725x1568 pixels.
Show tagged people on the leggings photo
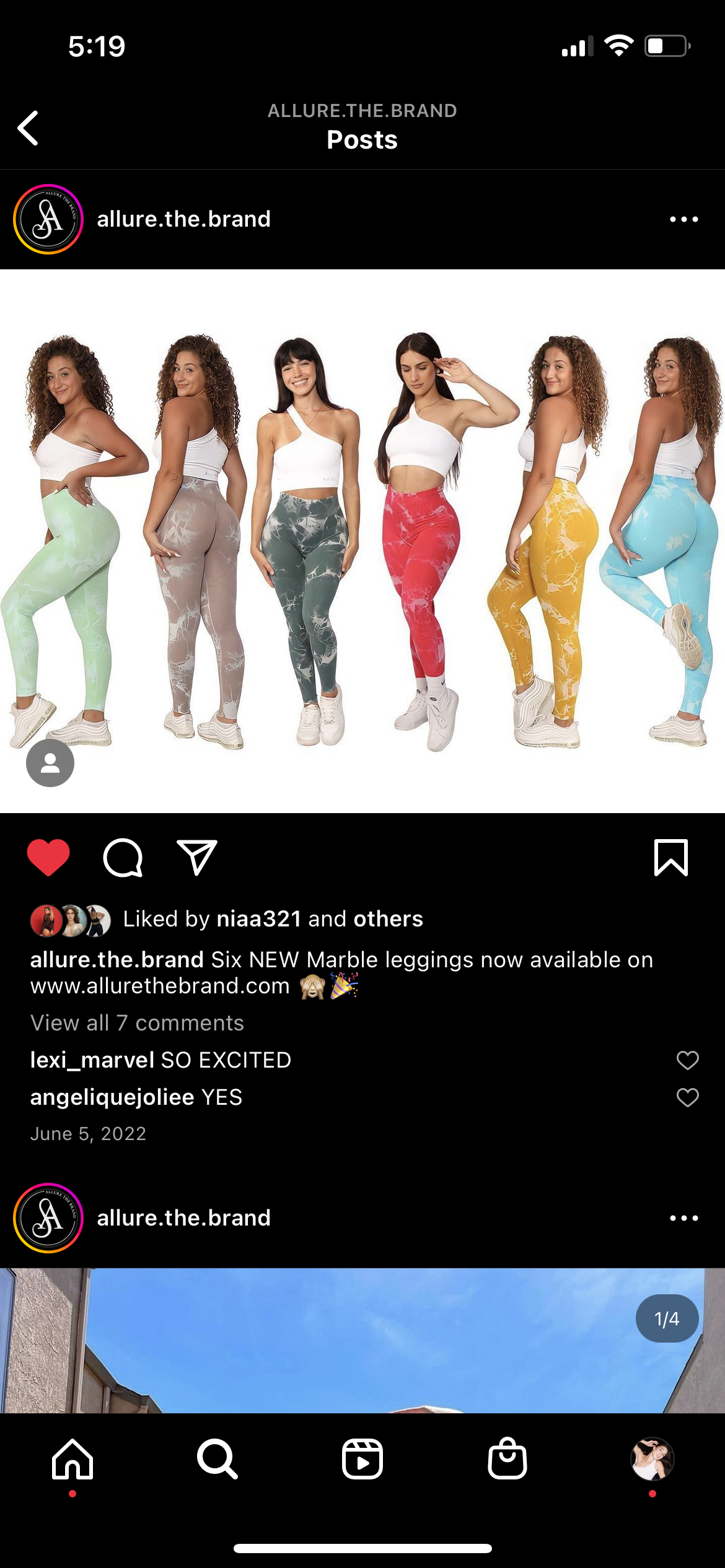(50, 763)
